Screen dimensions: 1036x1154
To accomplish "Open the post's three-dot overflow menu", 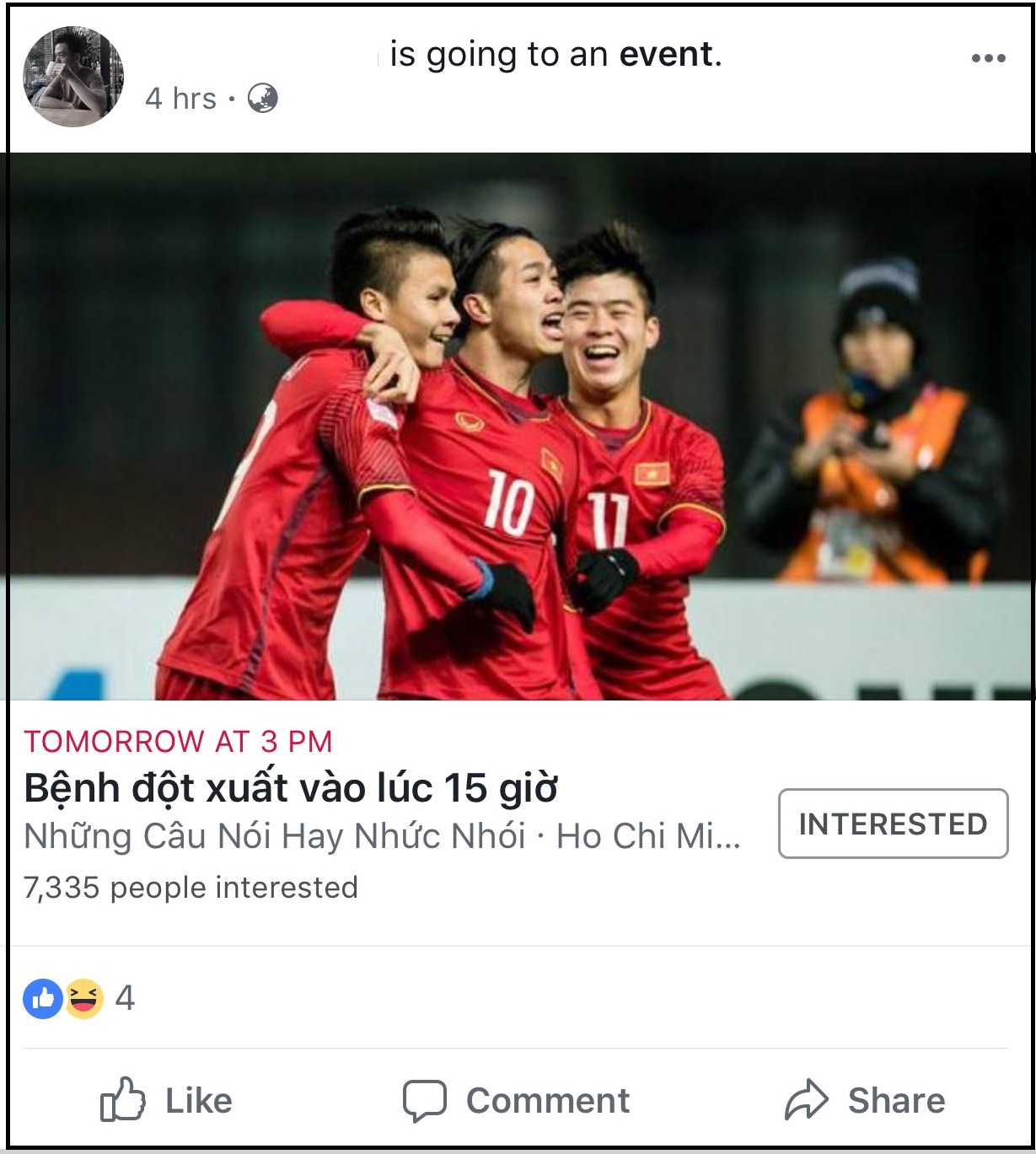I will coord(988,59).
